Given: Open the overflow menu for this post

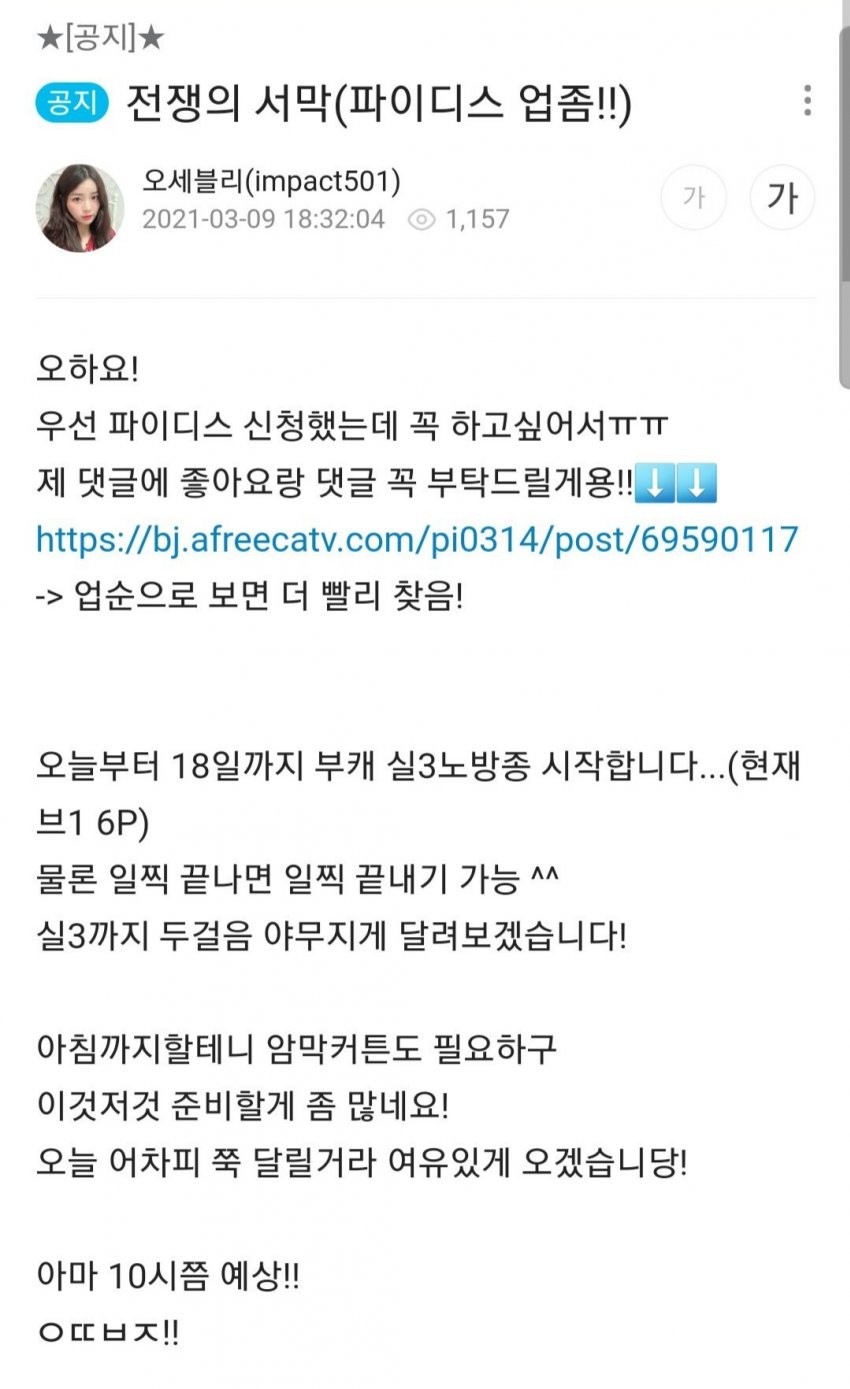Looking at the screenshot, I should tap(806, 100).
